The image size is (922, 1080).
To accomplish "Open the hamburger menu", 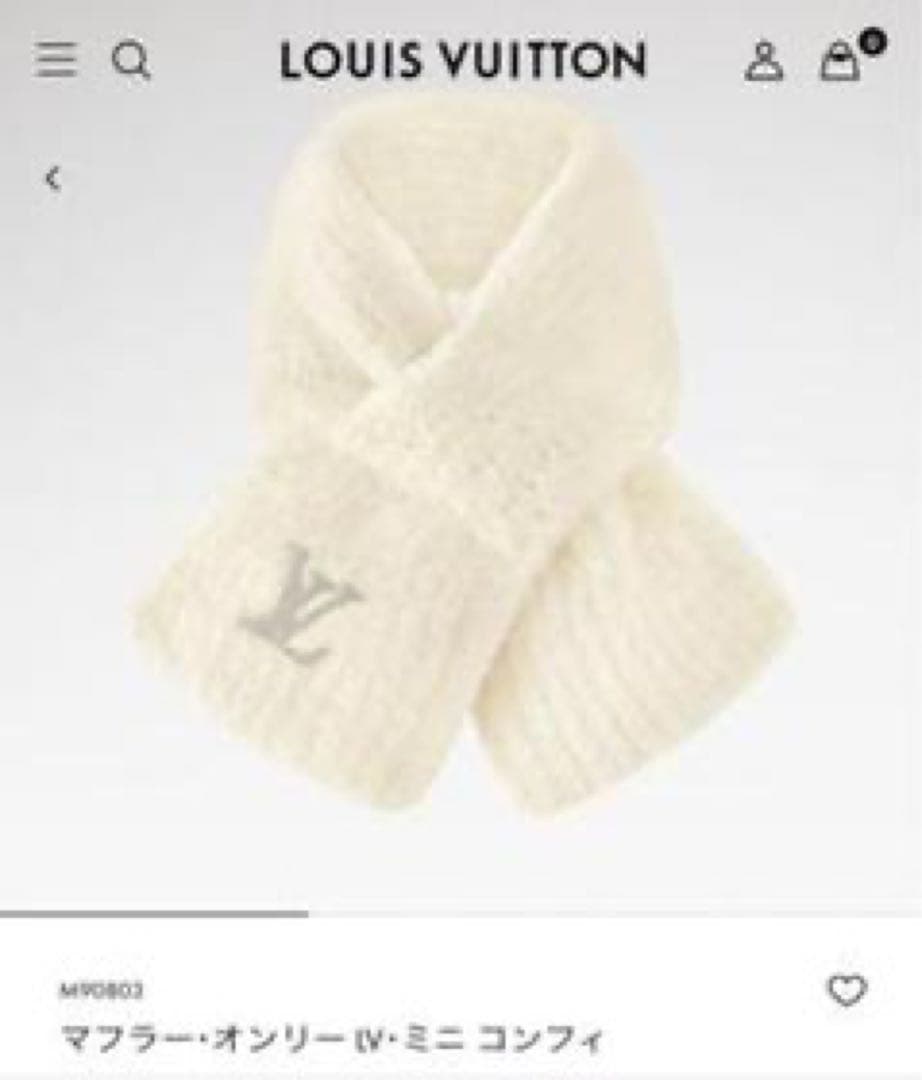I will pyautogui.click(x=56, y=61).
